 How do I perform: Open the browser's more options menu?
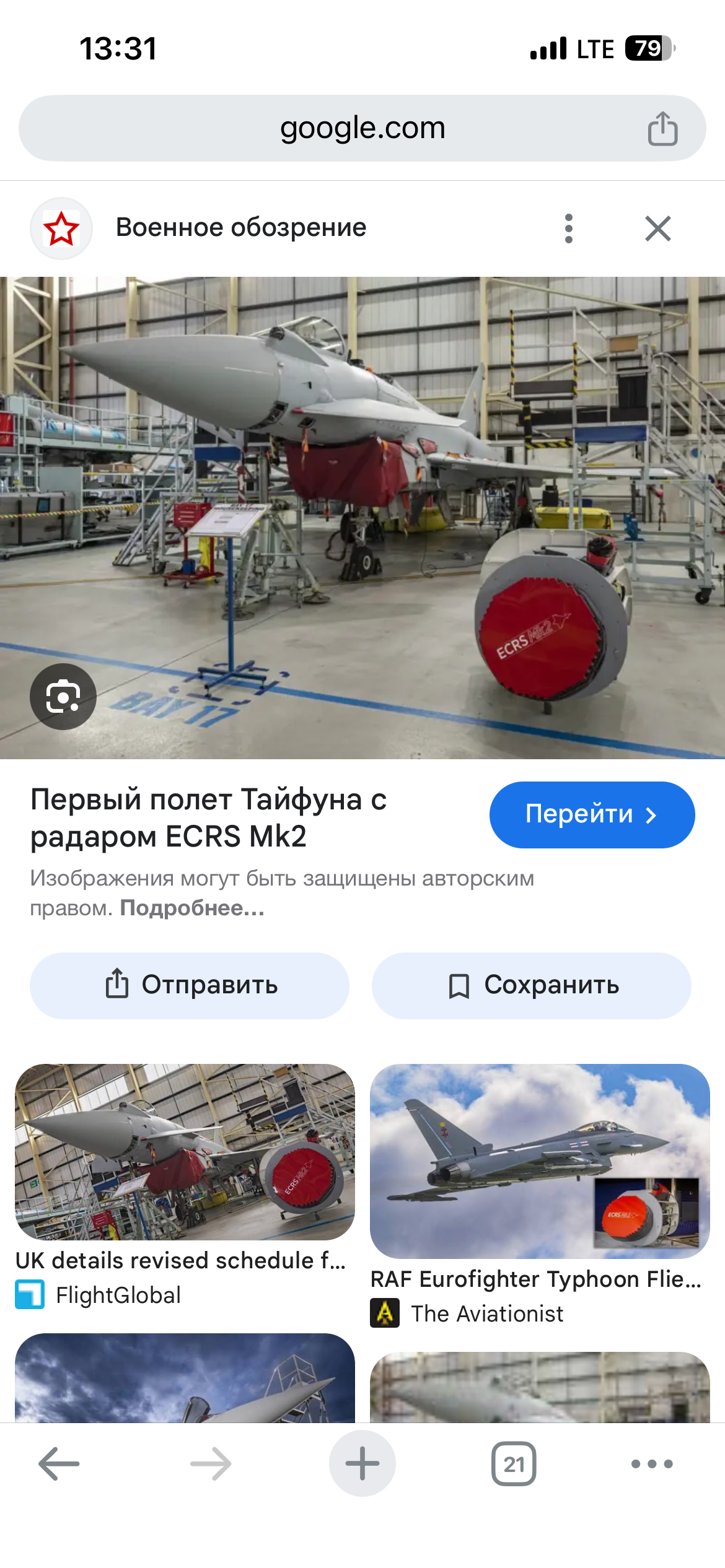pos(651,1463)
